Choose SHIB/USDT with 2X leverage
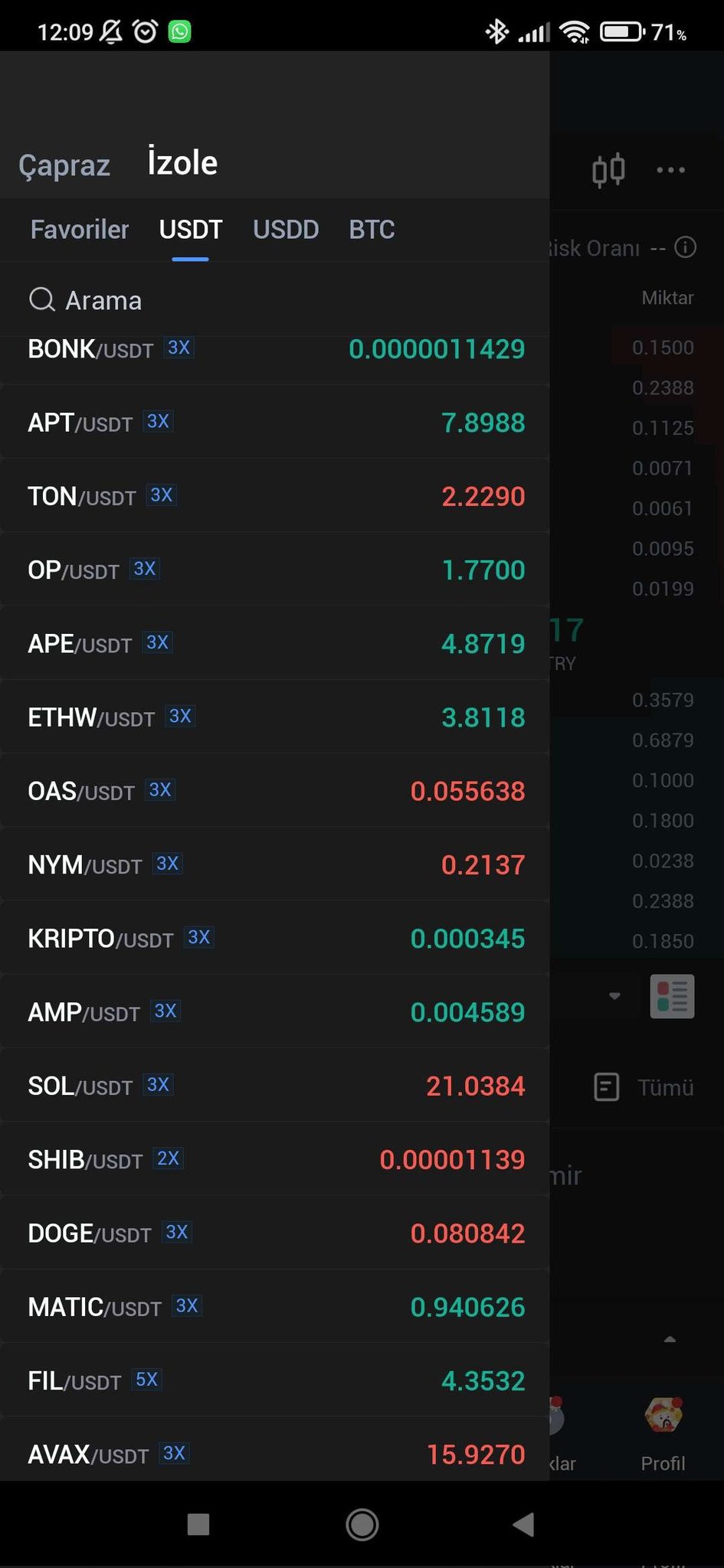Screen dimensions: 724x1568 click(274, 1159)
